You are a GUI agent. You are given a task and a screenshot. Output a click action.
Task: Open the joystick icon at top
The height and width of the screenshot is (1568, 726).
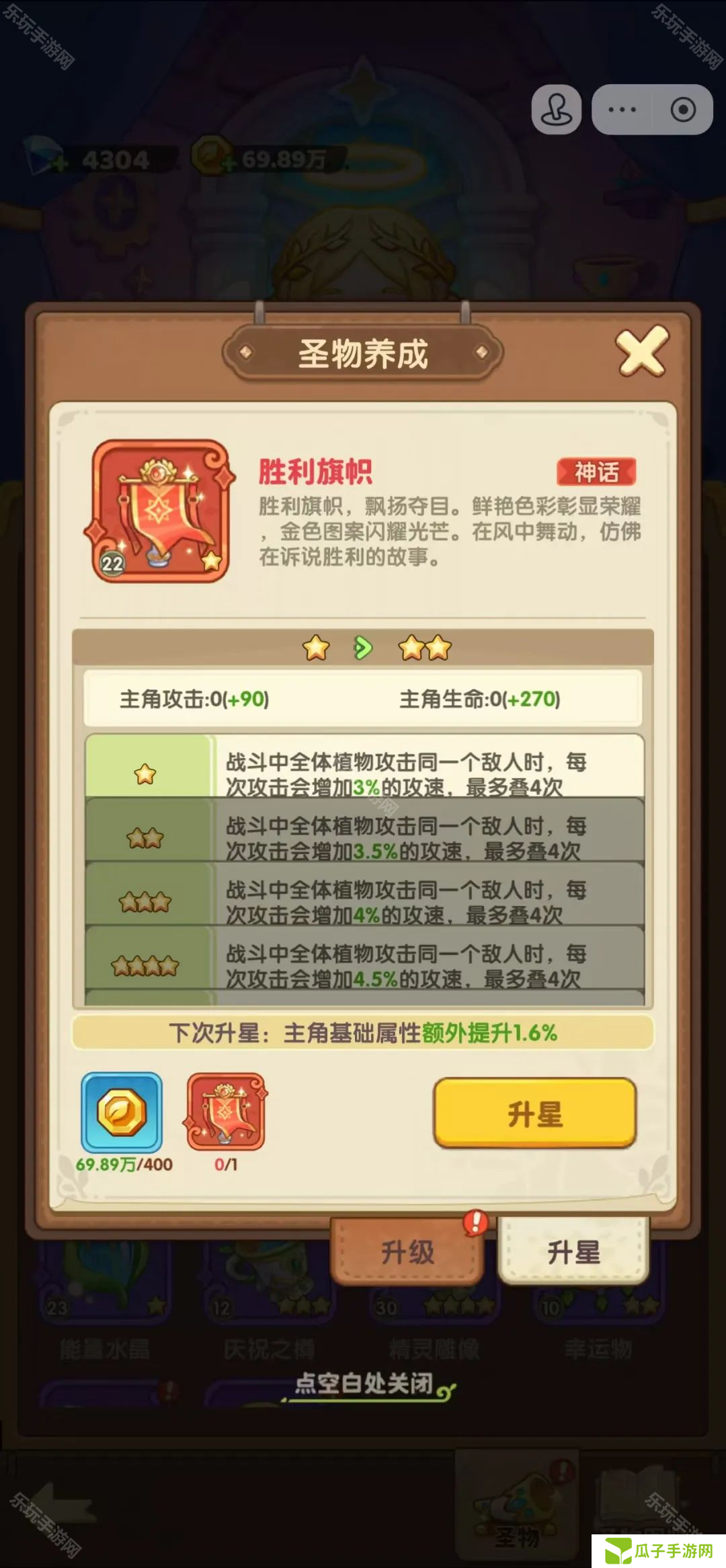coord(557,110)
